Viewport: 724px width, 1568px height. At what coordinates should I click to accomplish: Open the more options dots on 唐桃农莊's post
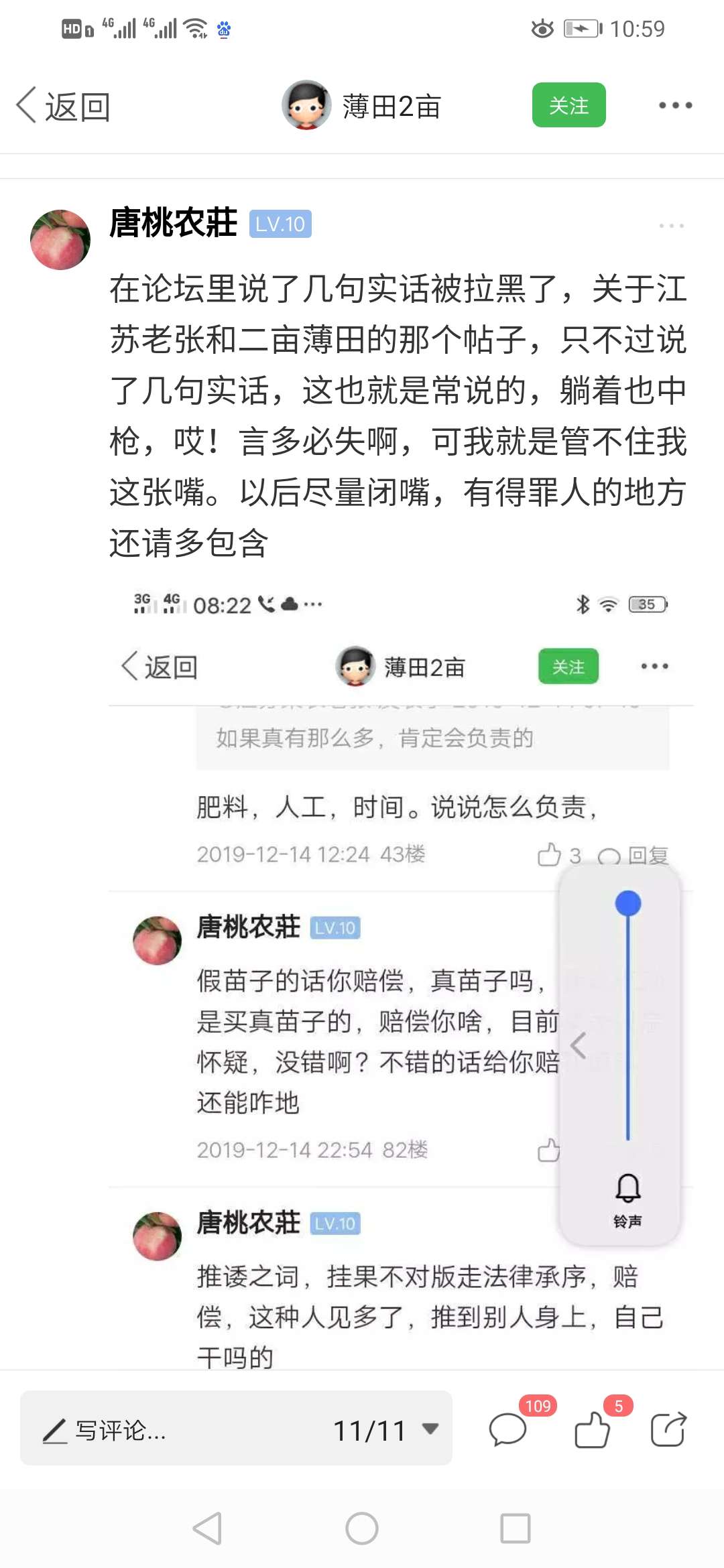coord(671,226)
